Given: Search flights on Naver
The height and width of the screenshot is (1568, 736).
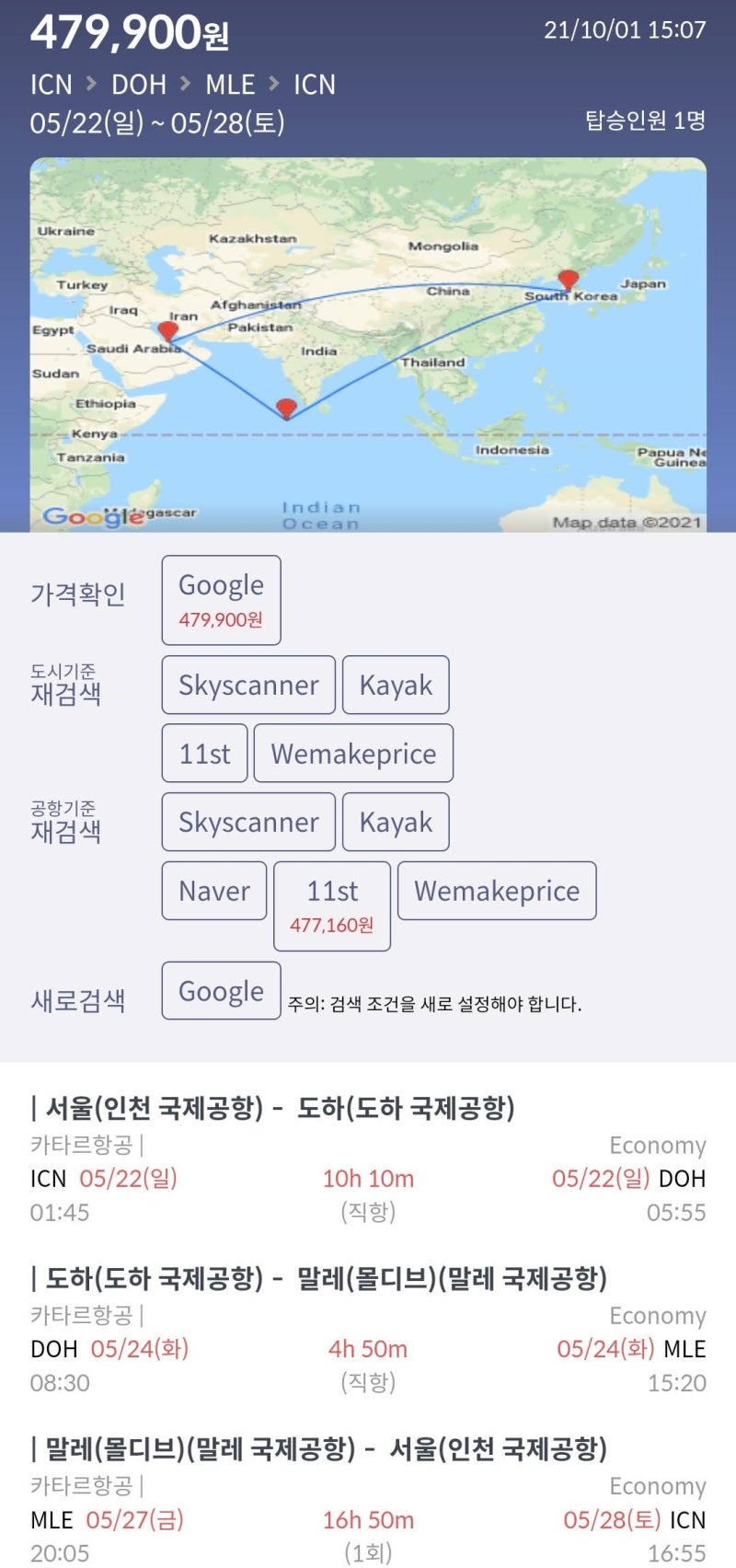Looking at the screenshot, I should pyautogui.click(x=213, y=891).
